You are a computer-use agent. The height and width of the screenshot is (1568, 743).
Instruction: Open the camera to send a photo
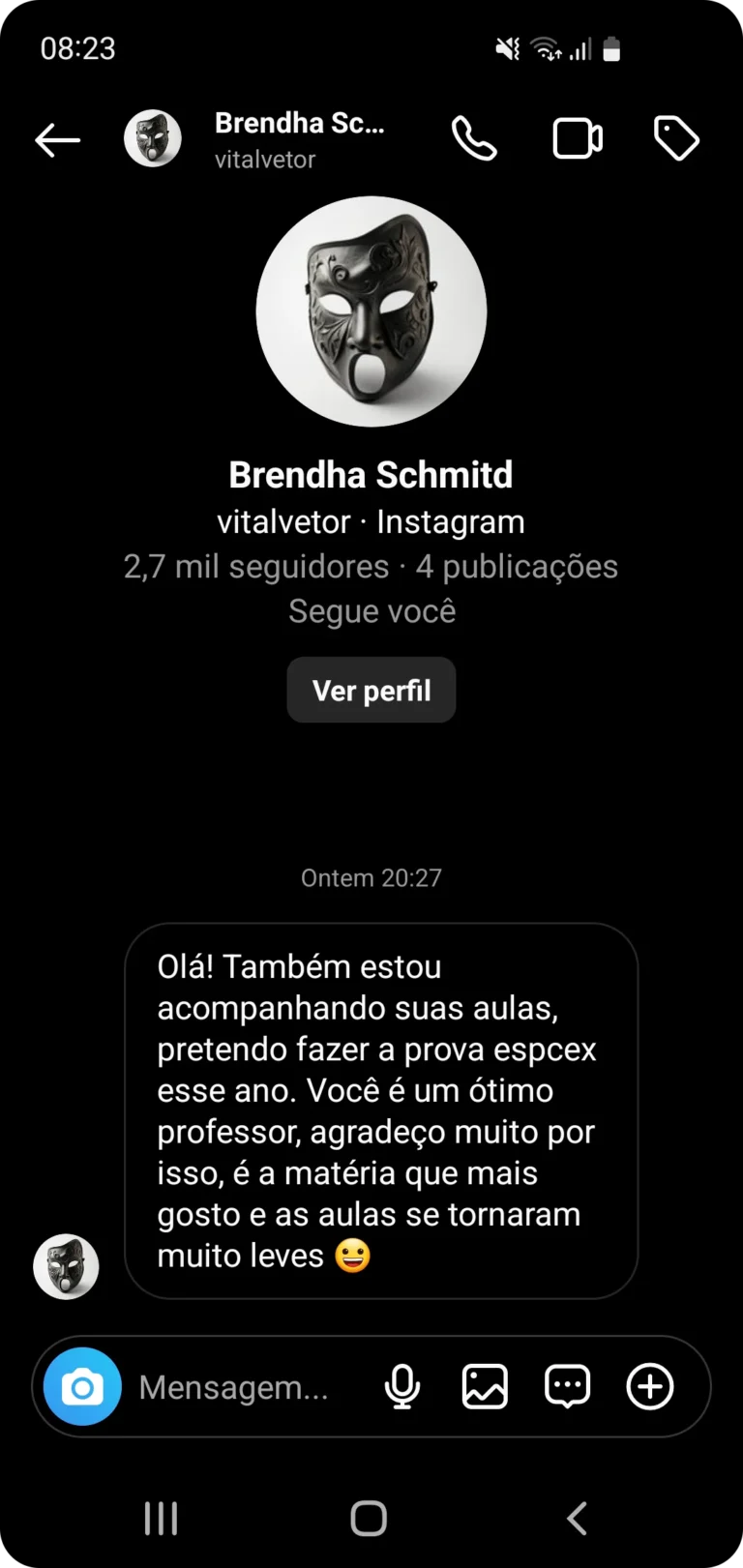(81, 1386)
